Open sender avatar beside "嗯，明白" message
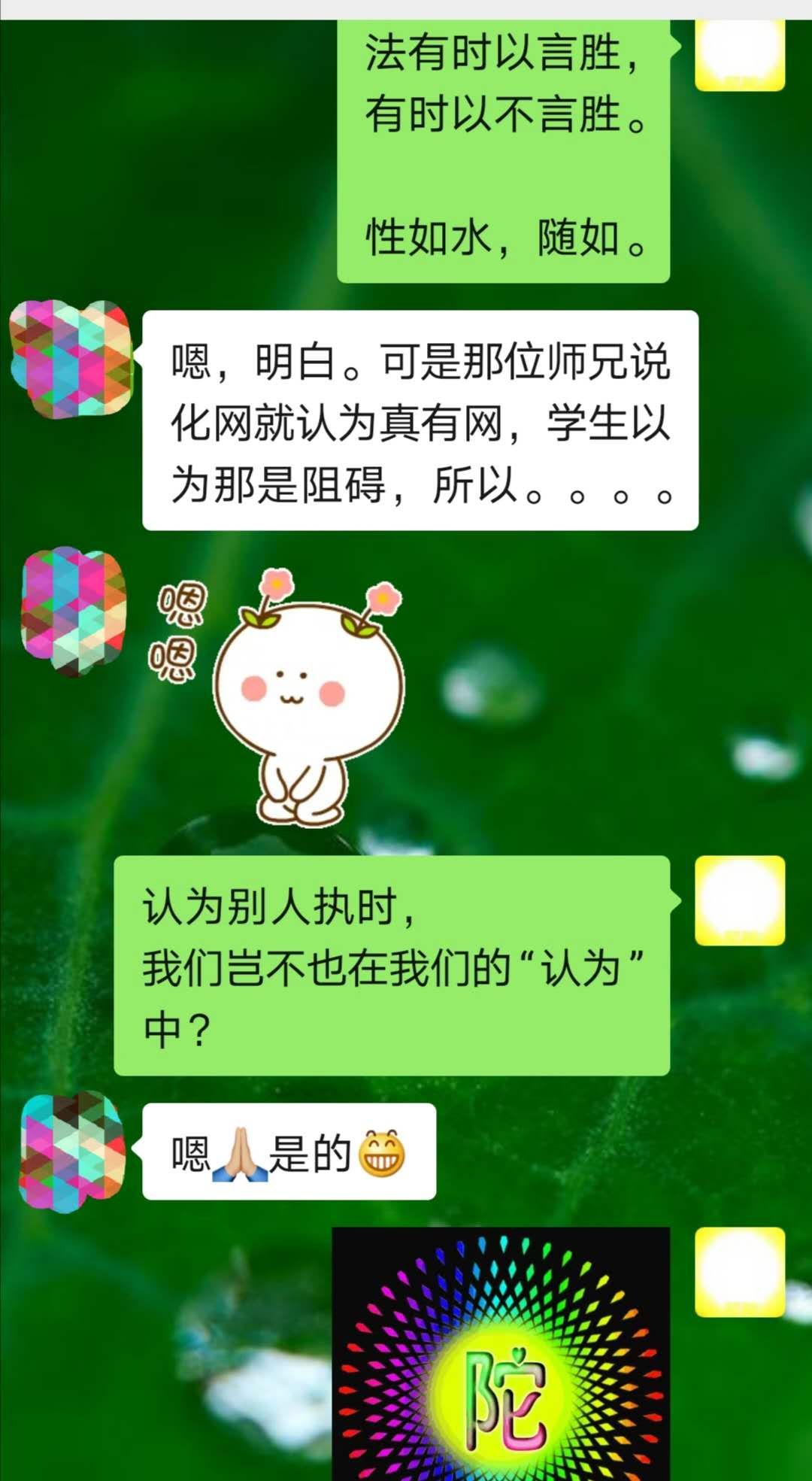The height and width of the screenshot is (1481, 812). tap(71, 359)
